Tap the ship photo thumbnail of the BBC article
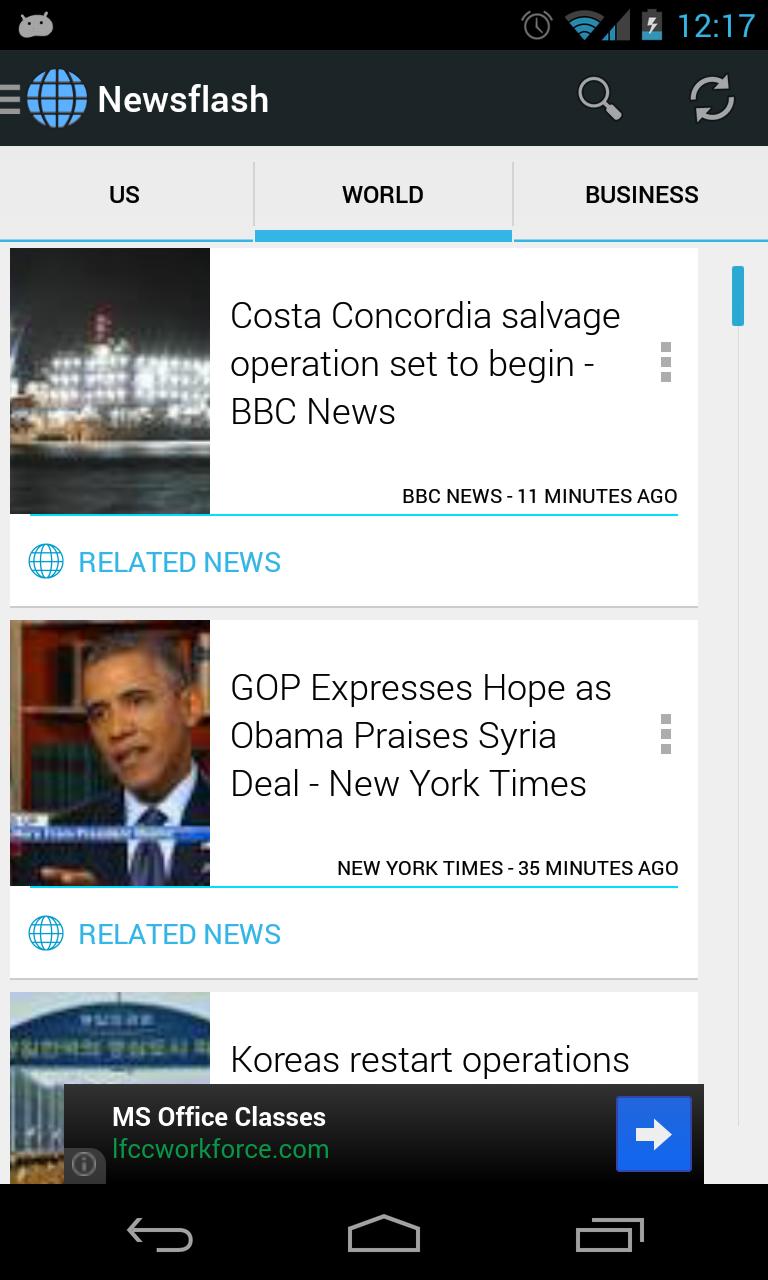This screenshot has height=1280, width=768. [x=110, y=380]
